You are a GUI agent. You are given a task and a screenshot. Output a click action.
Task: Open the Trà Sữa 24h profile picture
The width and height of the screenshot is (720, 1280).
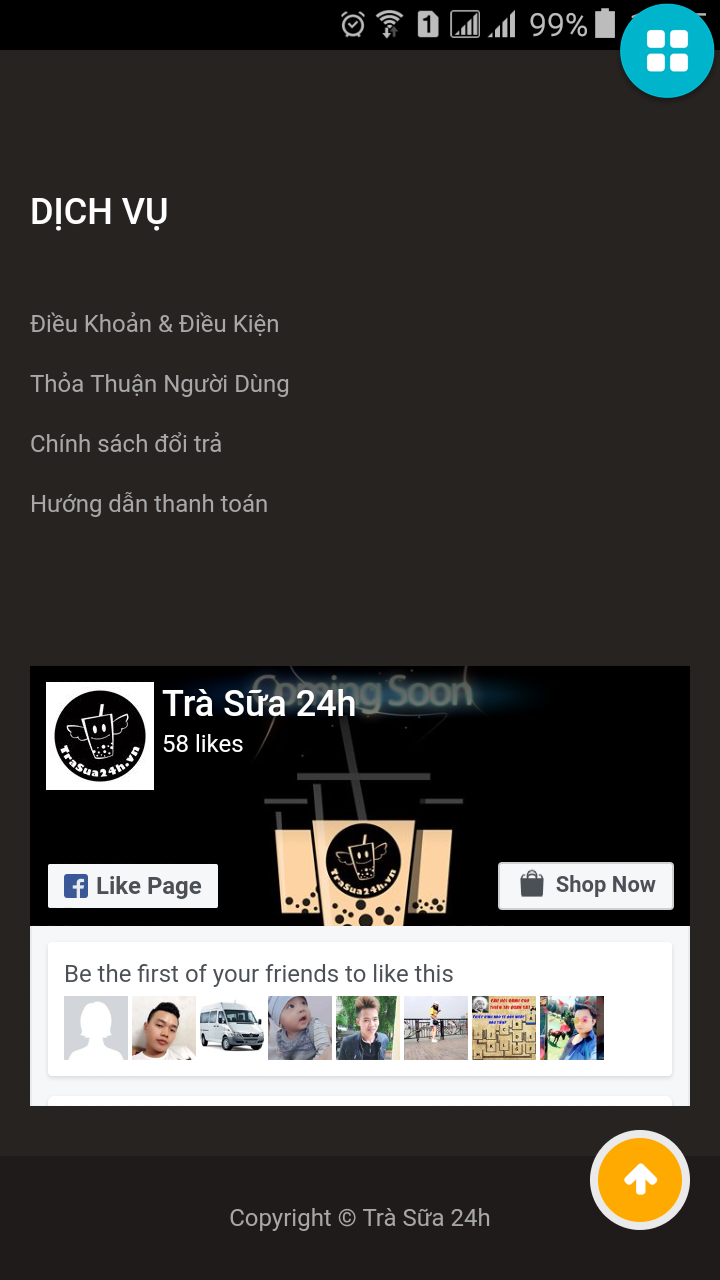100,736
